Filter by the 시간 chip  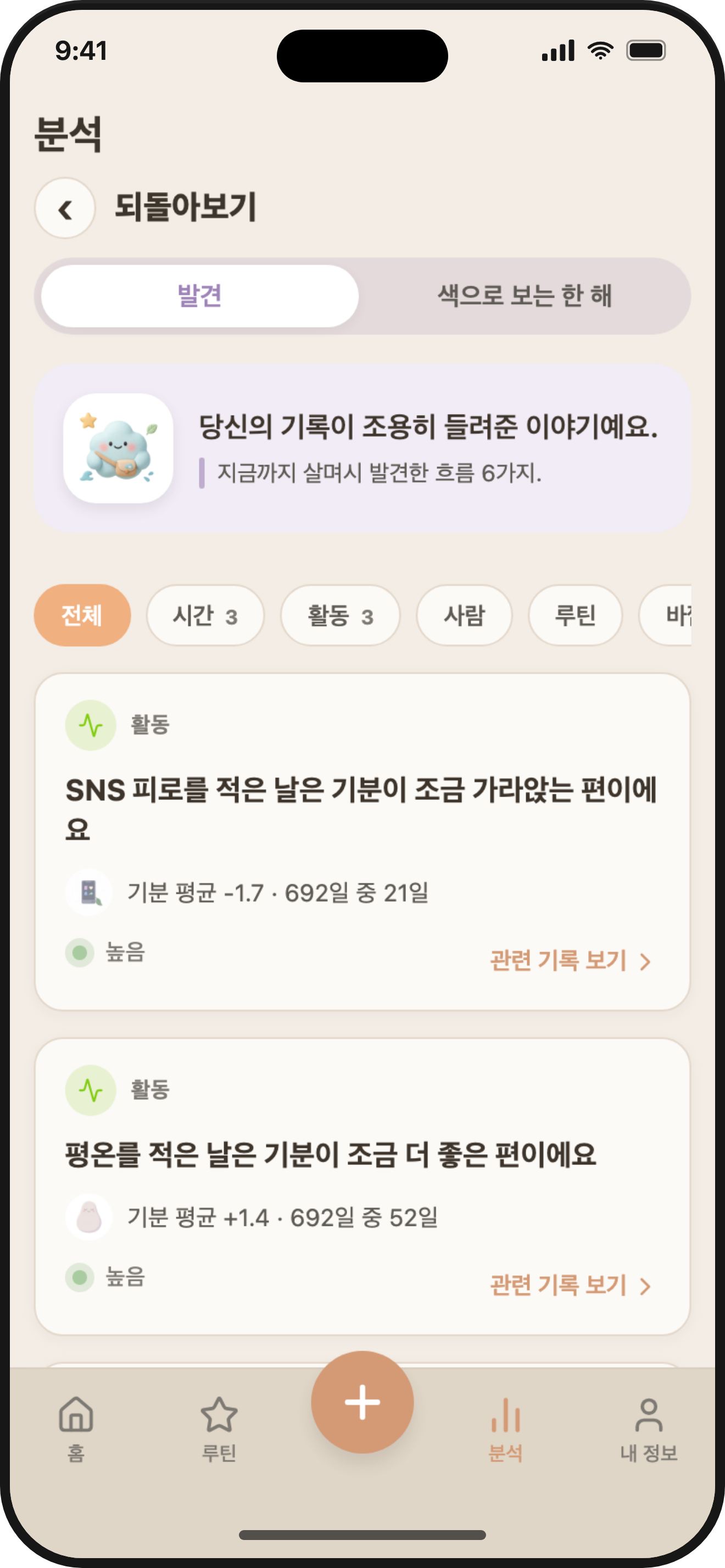pyautogui.click(x=205, y=615)
